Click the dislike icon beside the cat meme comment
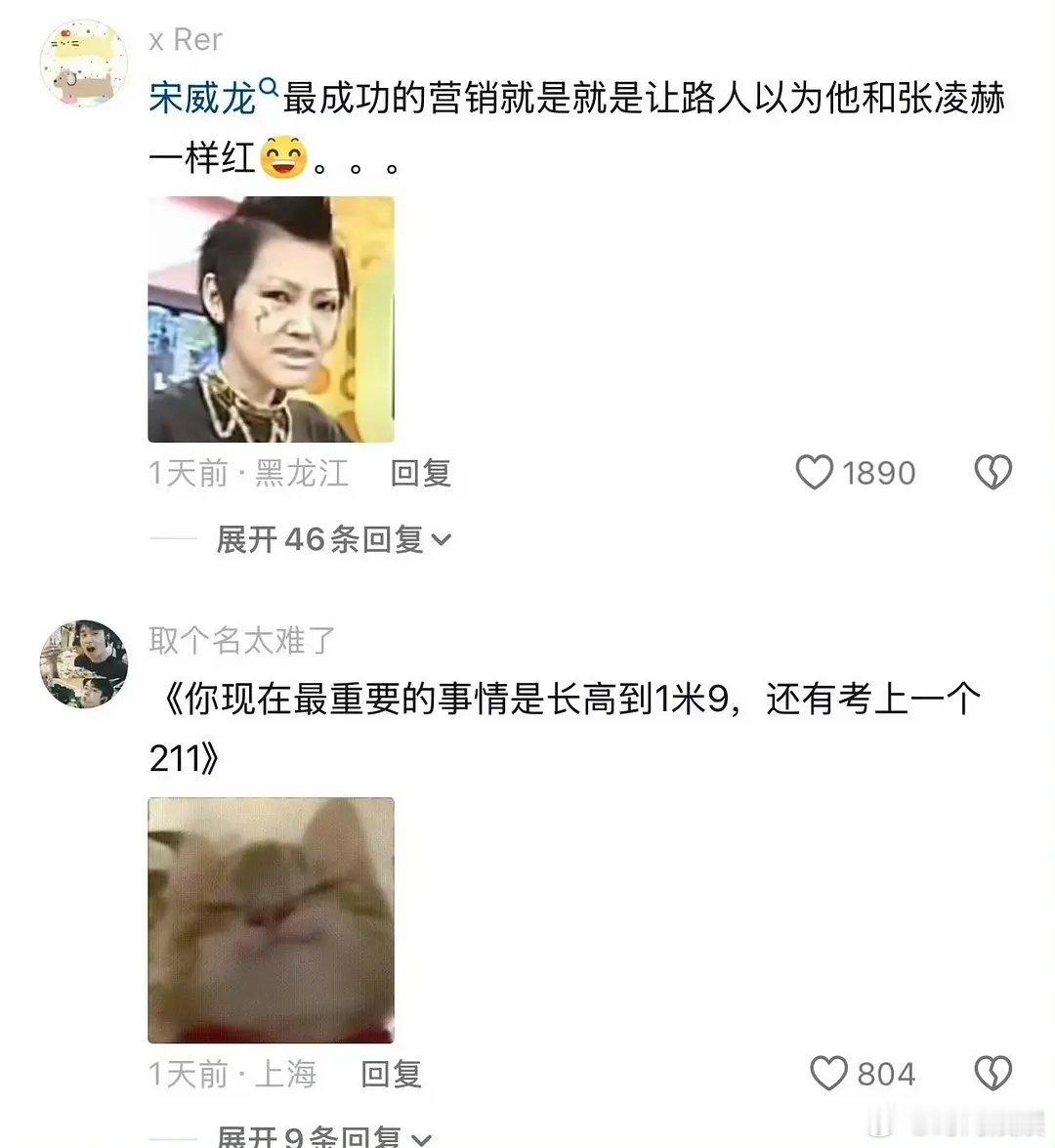This screenshot has height=1148, width=1055. click(x=993, y=1074)
